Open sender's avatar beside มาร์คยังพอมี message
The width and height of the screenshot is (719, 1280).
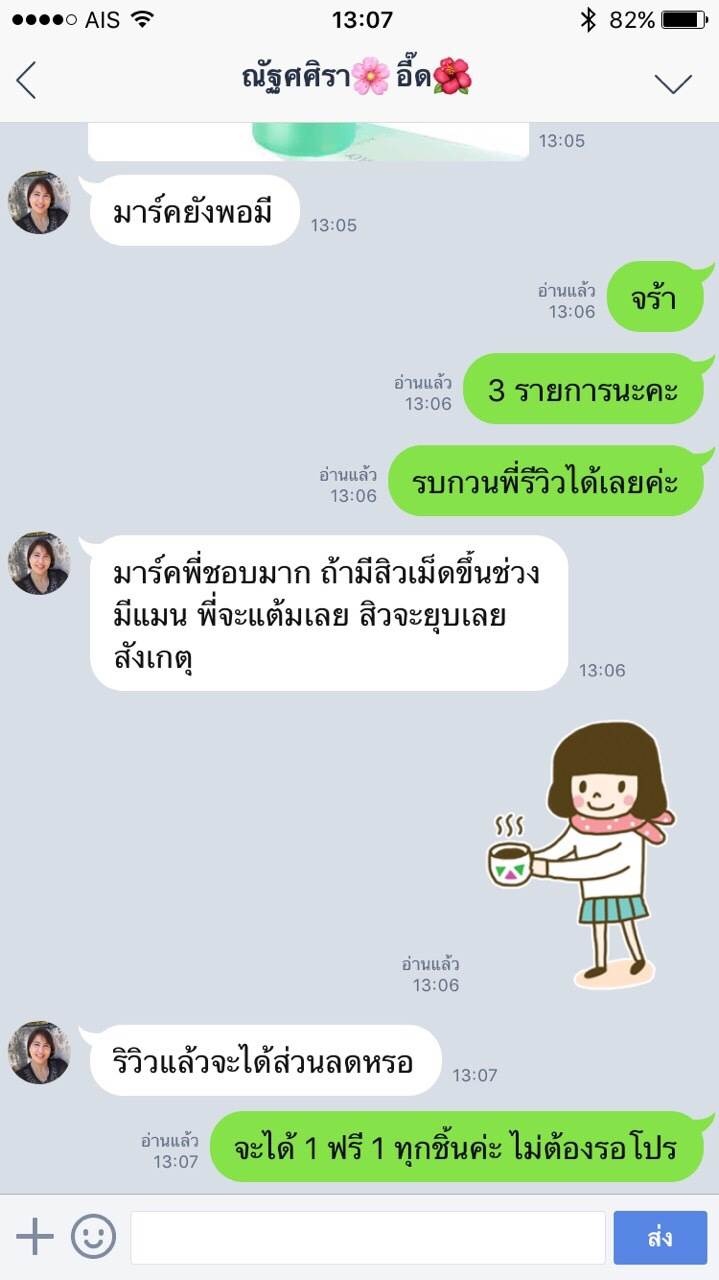point(40,202)
